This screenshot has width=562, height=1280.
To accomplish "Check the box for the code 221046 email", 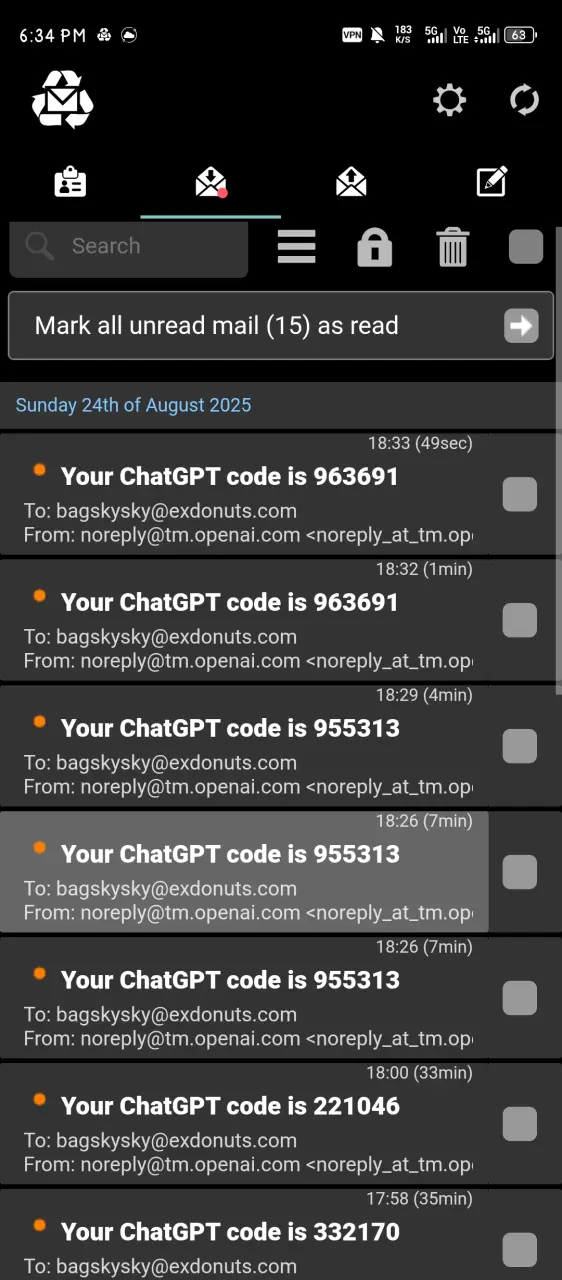I will tap(520, 1124).
